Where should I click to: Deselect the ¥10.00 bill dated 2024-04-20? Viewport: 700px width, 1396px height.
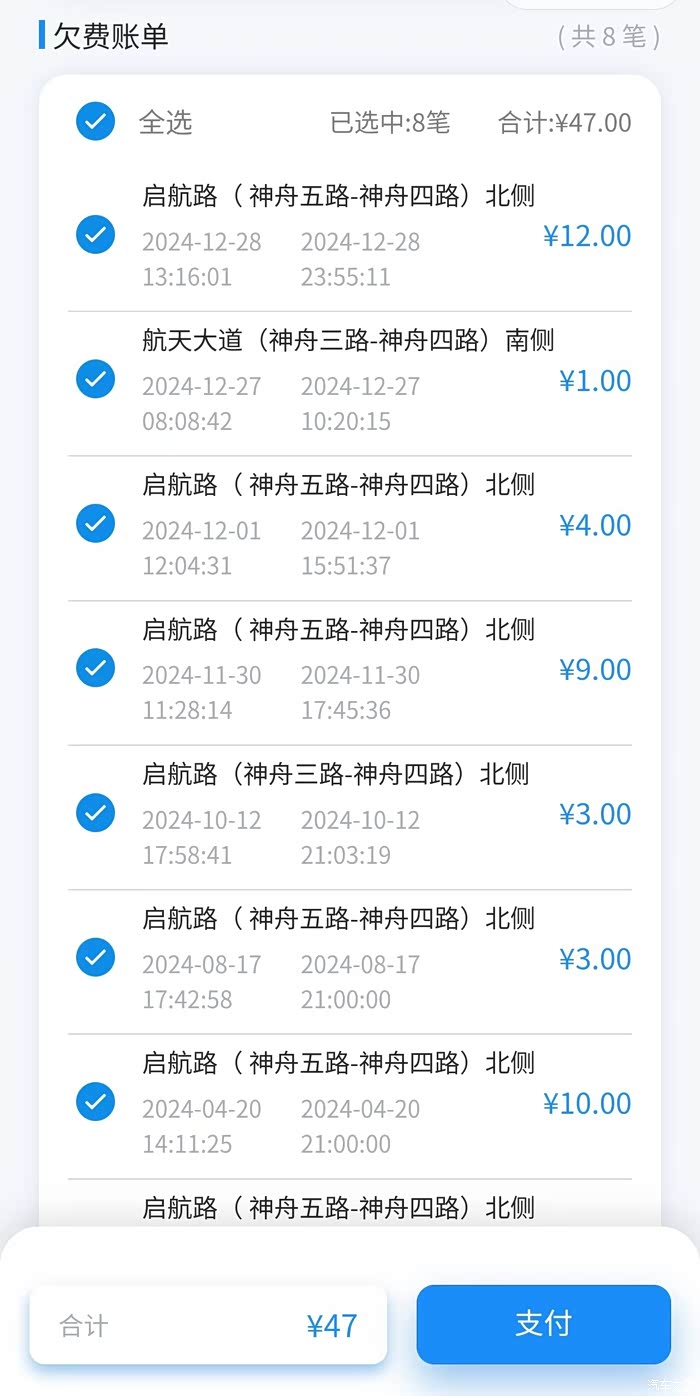pos(95,1102)
